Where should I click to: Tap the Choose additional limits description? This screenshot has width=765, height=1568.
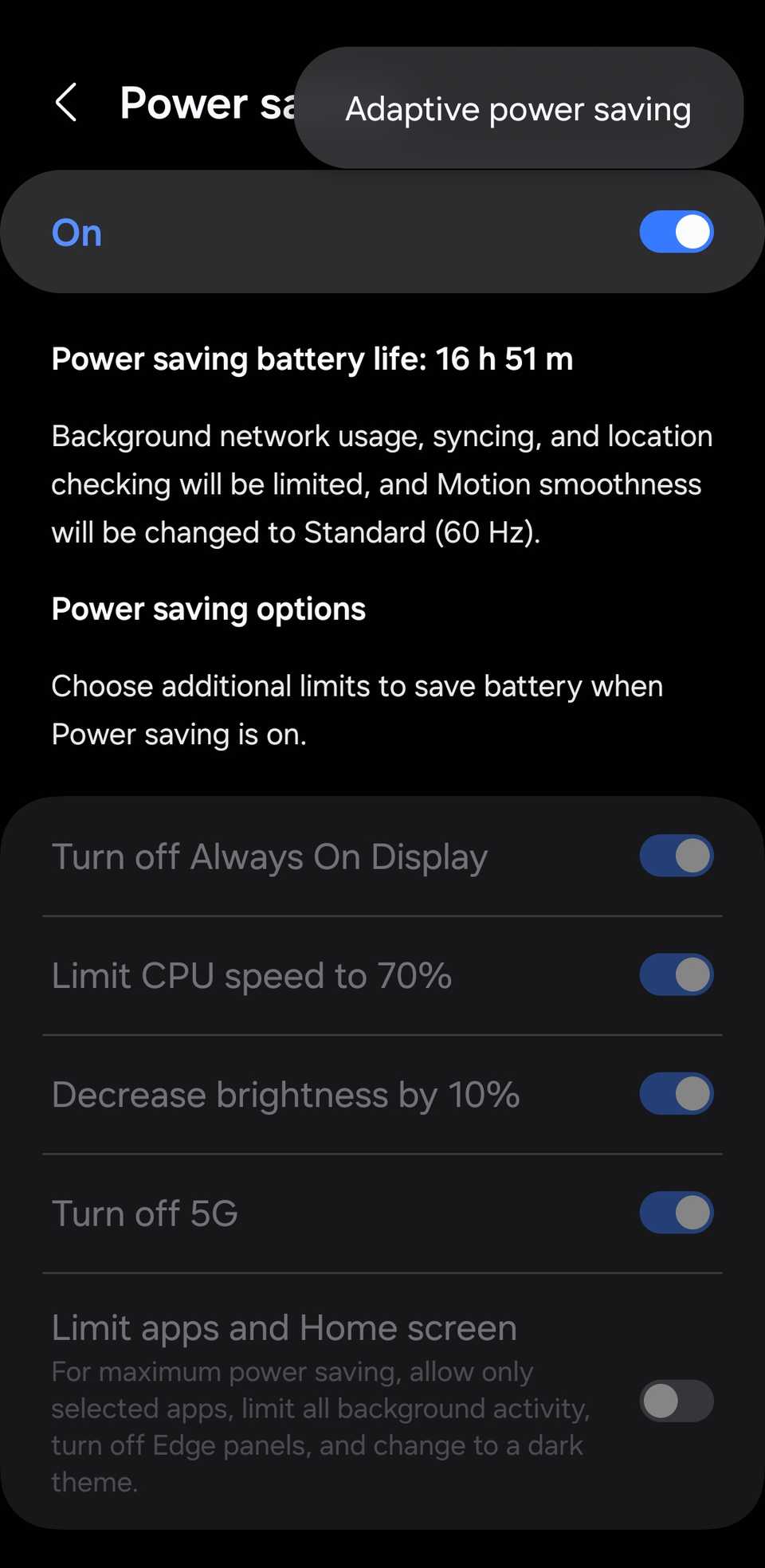(x=356, y=709)
